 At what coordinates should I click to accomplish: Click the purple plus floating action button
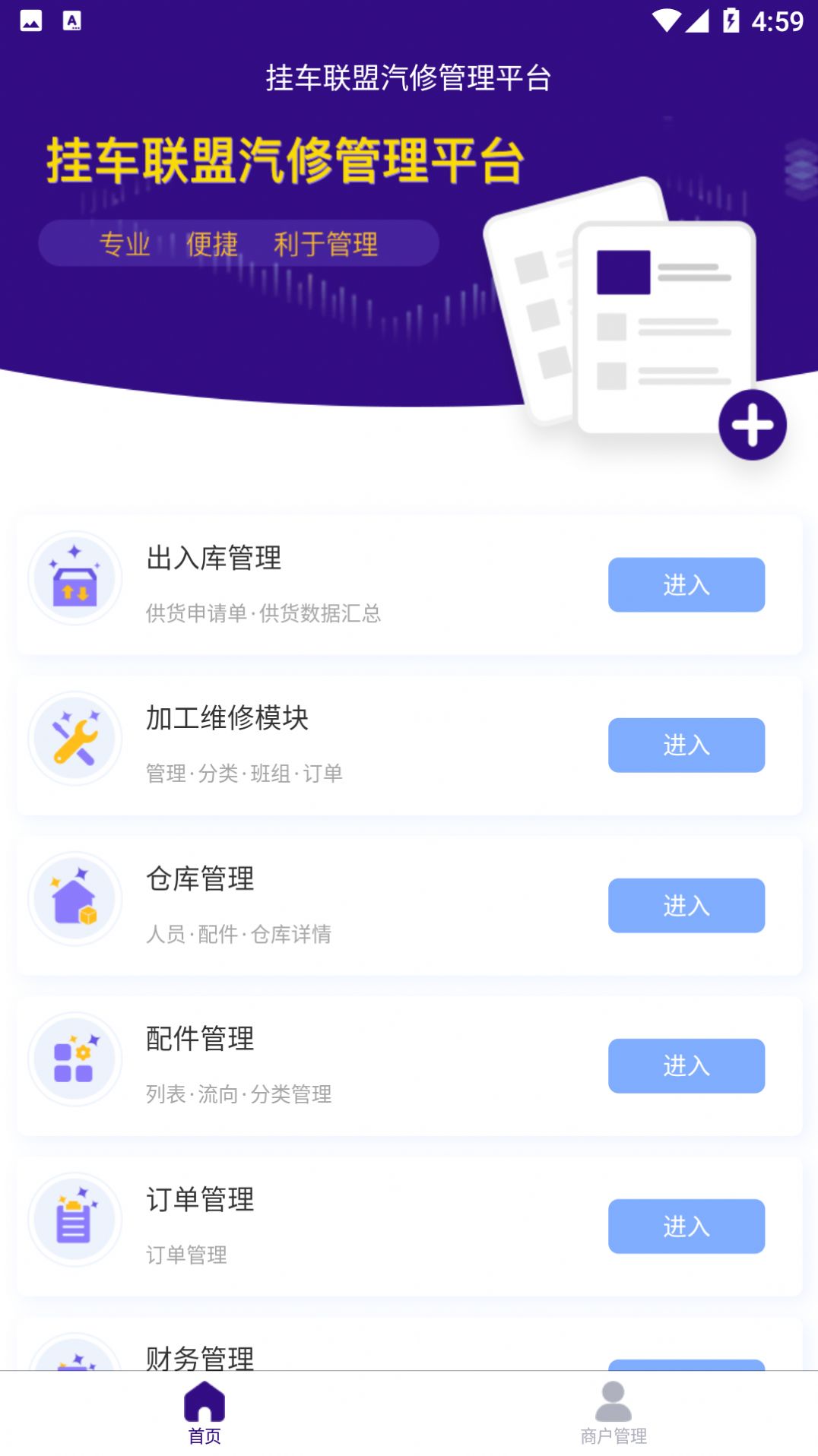tap(753, 426)
